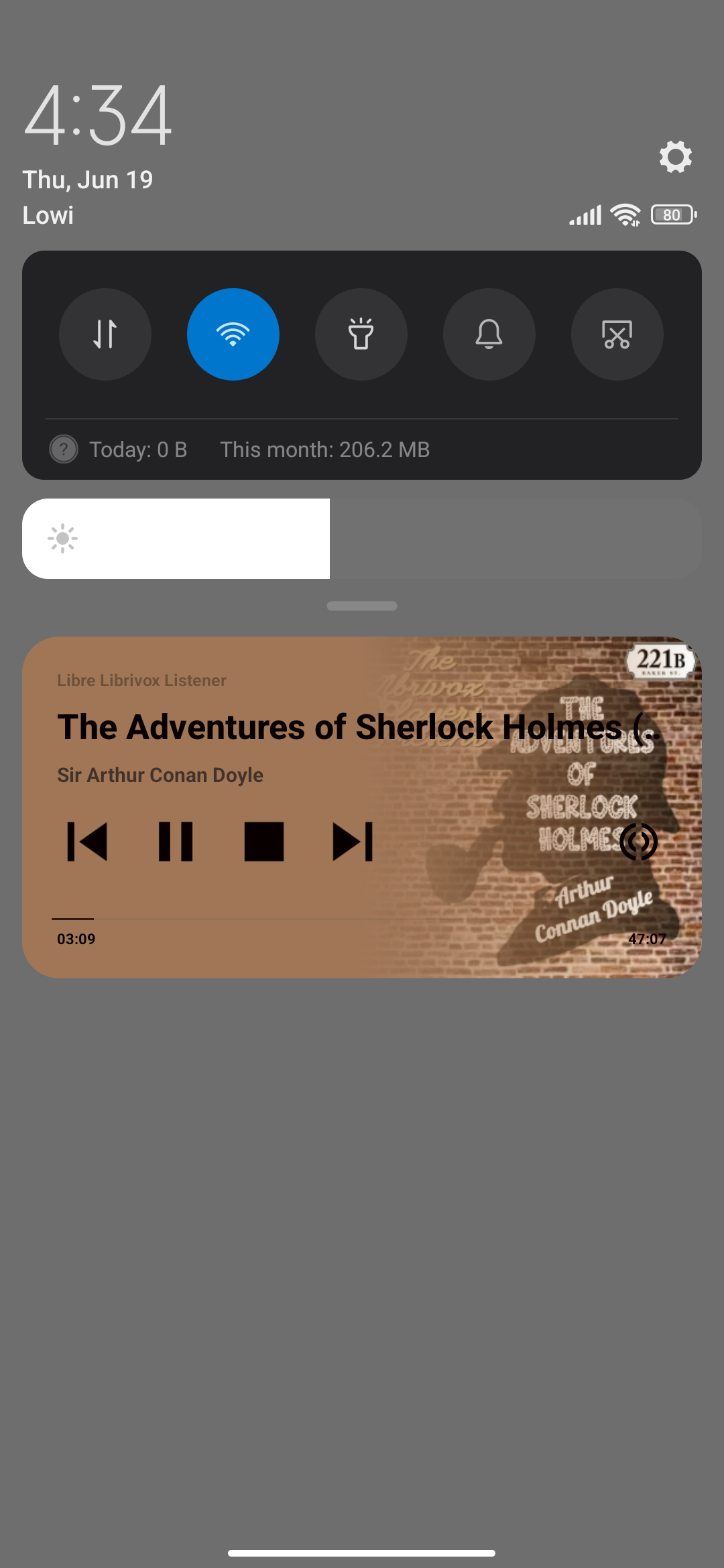Seek along the audiobook progress bar
The width and height of the screenshot is (724, 1568).
[362, 919]
